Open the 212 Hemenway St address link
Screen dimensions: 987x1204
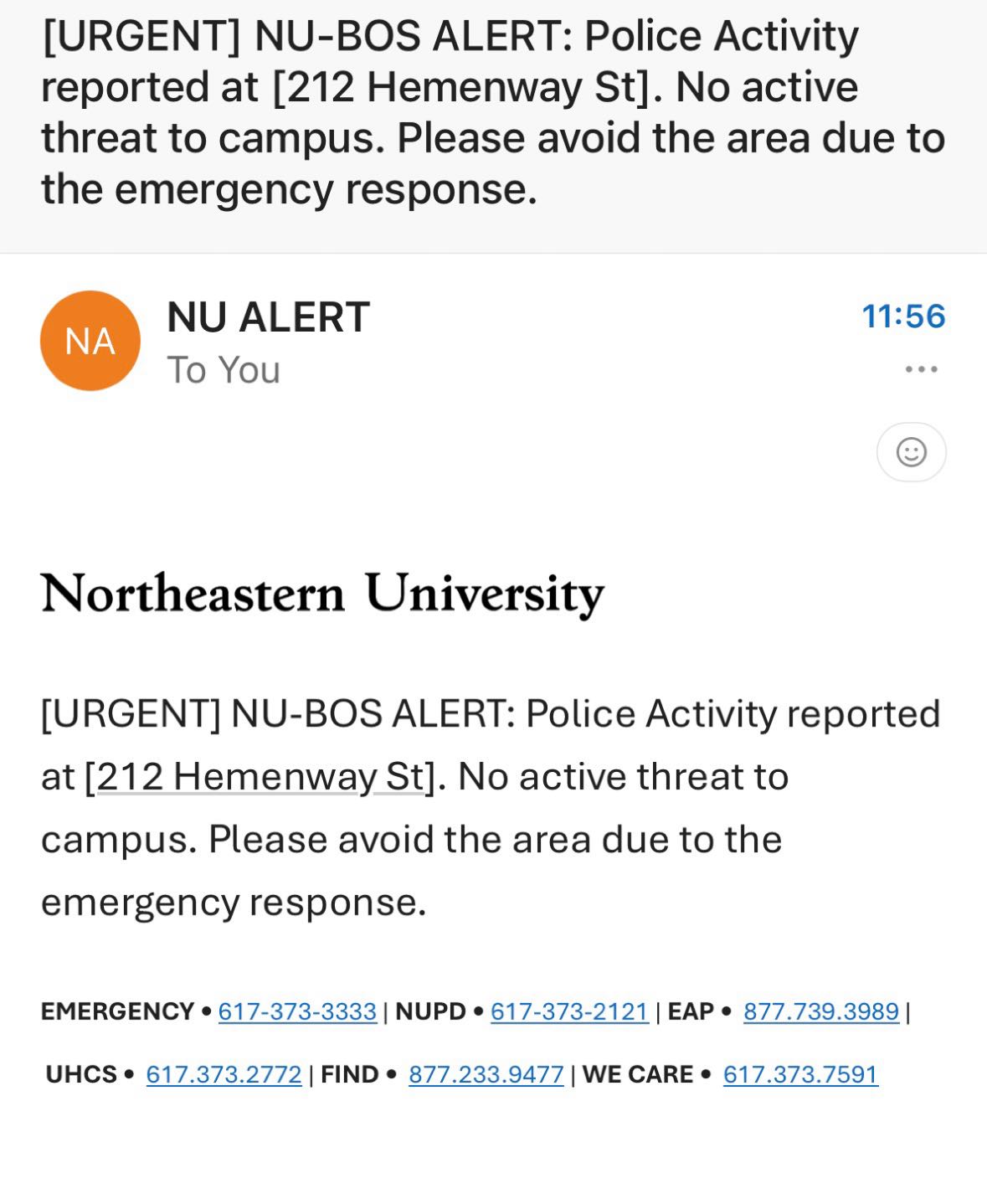[x=261, y=776]
